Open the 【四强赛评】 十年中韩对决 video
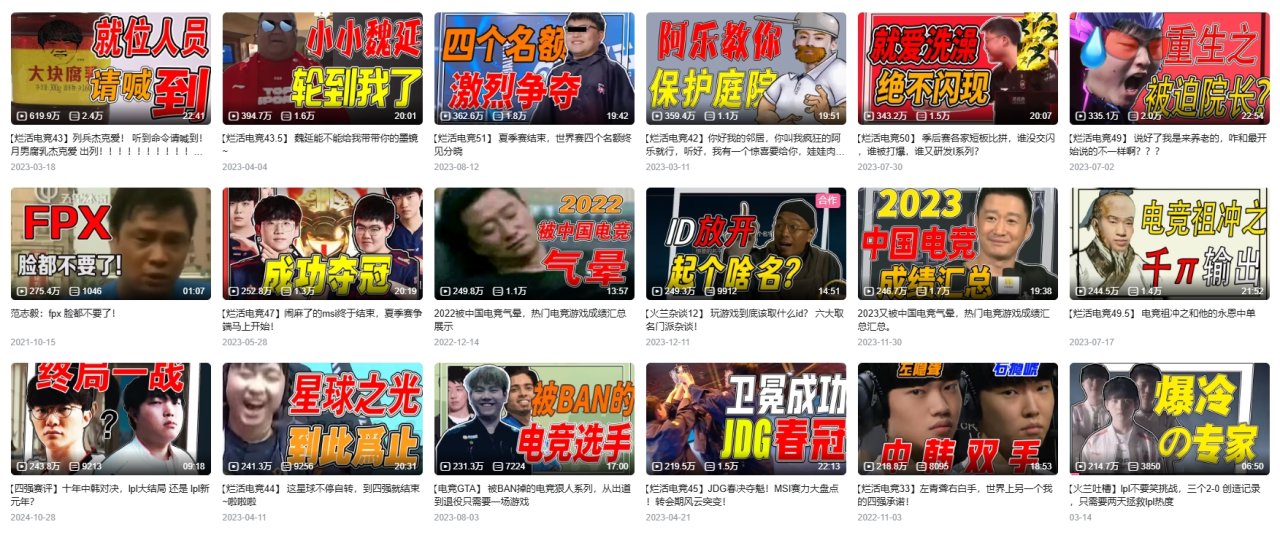1280x538 pixels. [x=110, y=419]
